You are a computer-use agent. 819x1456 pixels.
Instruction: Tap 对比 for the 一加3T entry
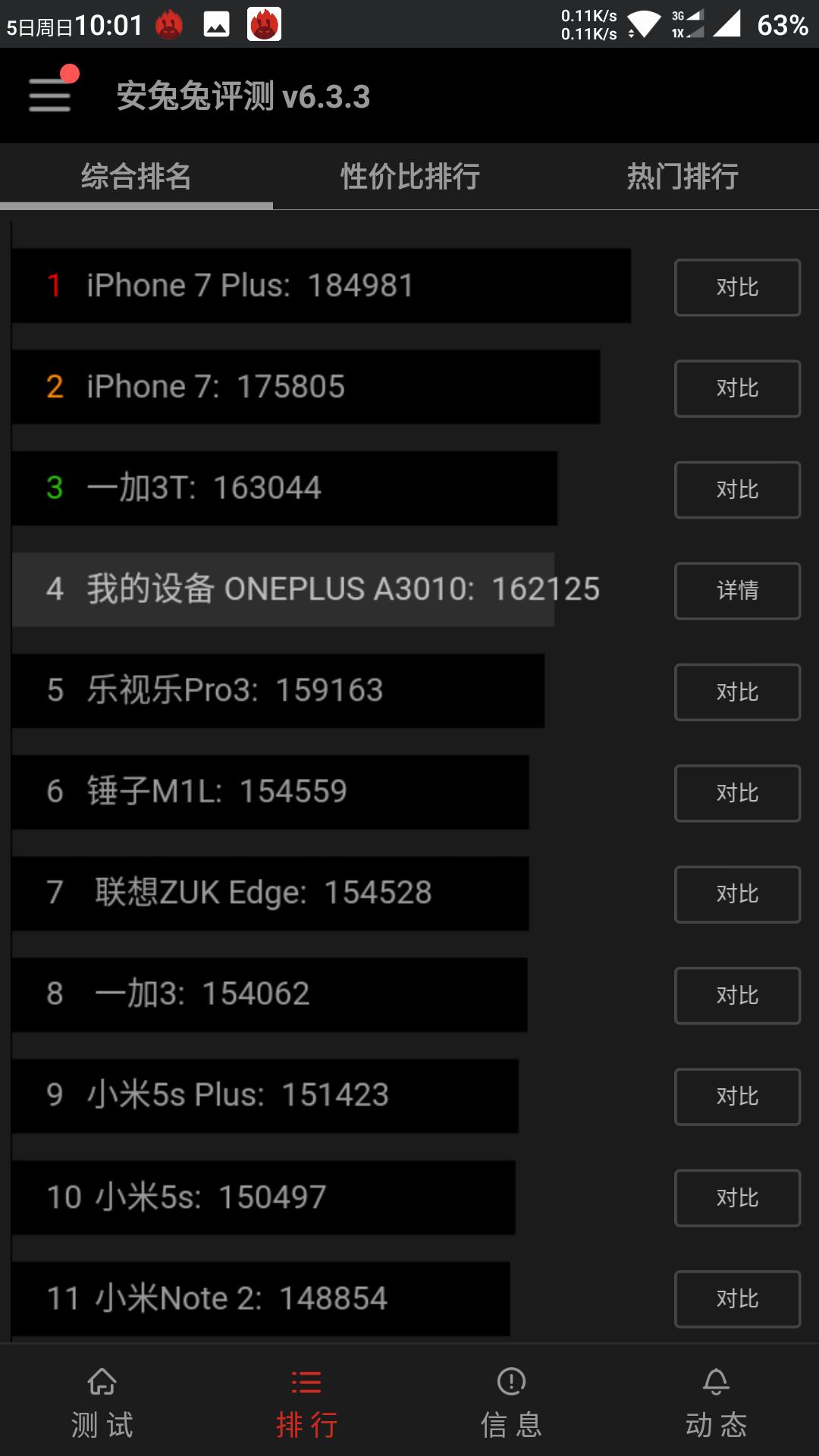[x=736, y=489]
